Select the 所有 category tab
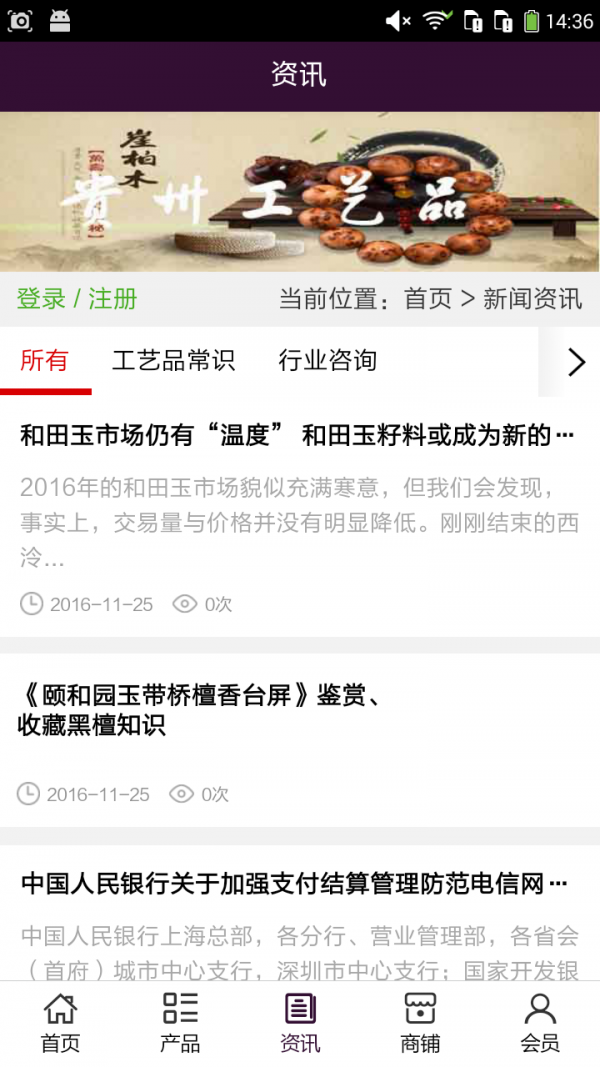This screenshot has height=1067, width=600. pos(45,361)
